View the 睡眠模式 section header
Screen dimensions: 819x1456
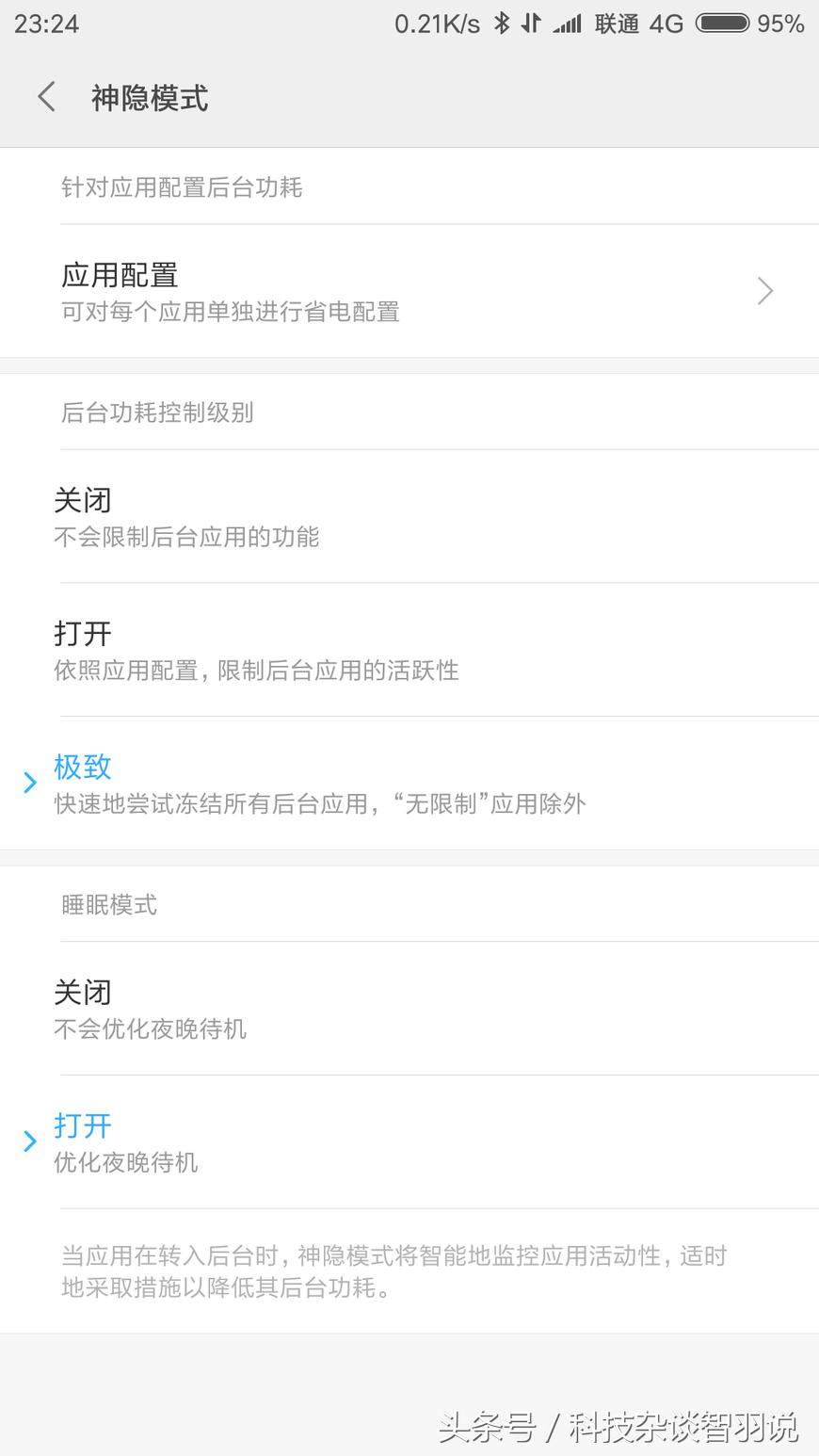(x=109, y=902)
